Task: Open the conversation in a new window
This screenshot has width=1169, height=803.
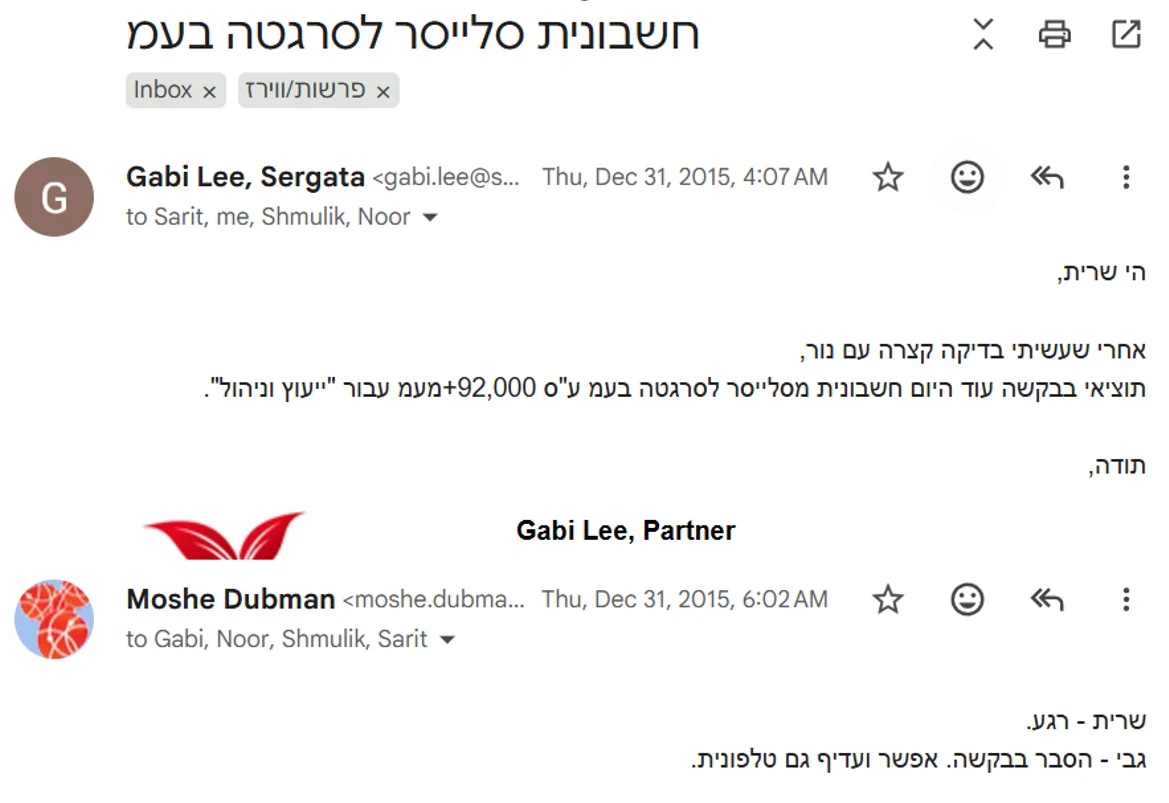Action: 1126,34
